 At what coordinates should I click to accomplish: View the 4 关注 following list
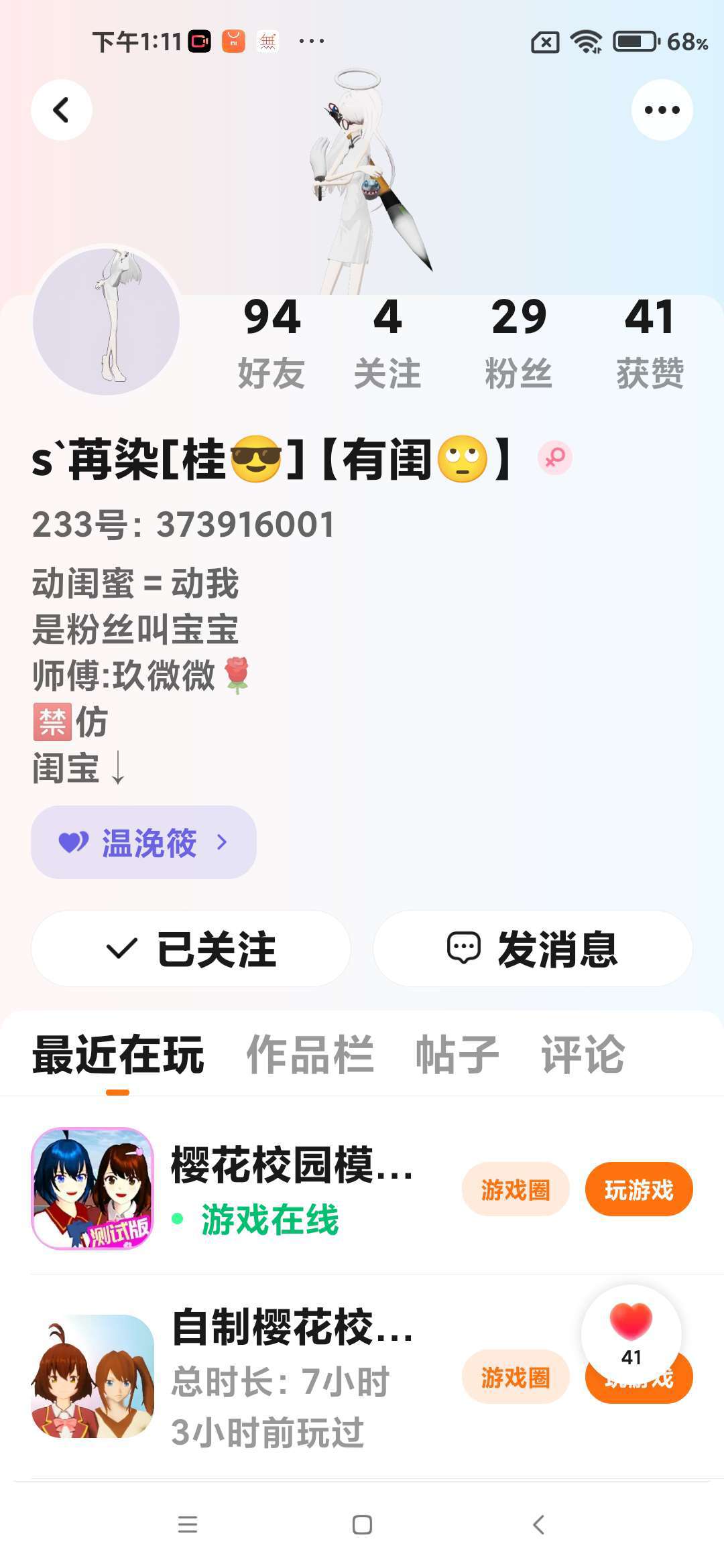(387, 342)
